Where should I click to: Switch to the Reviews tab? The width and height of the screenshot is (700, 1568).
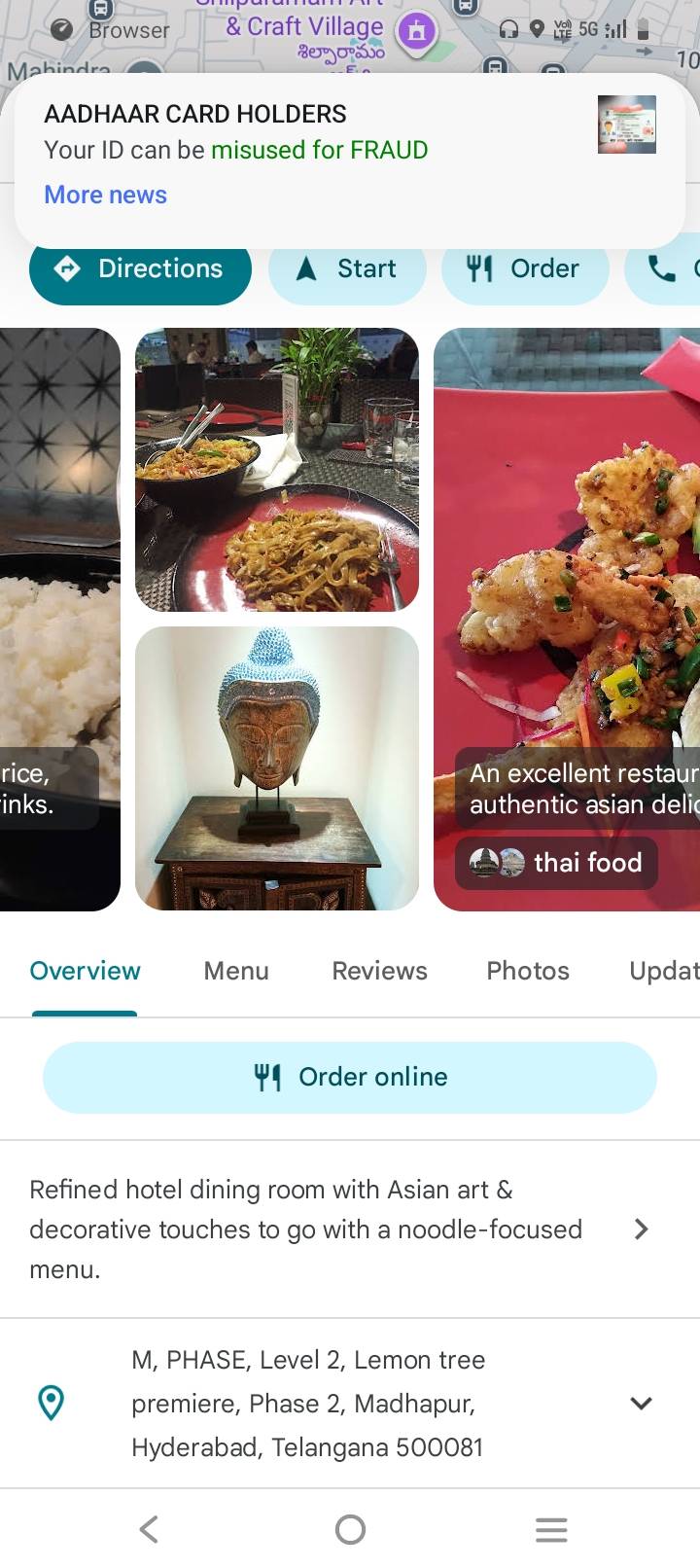point(379,970)
